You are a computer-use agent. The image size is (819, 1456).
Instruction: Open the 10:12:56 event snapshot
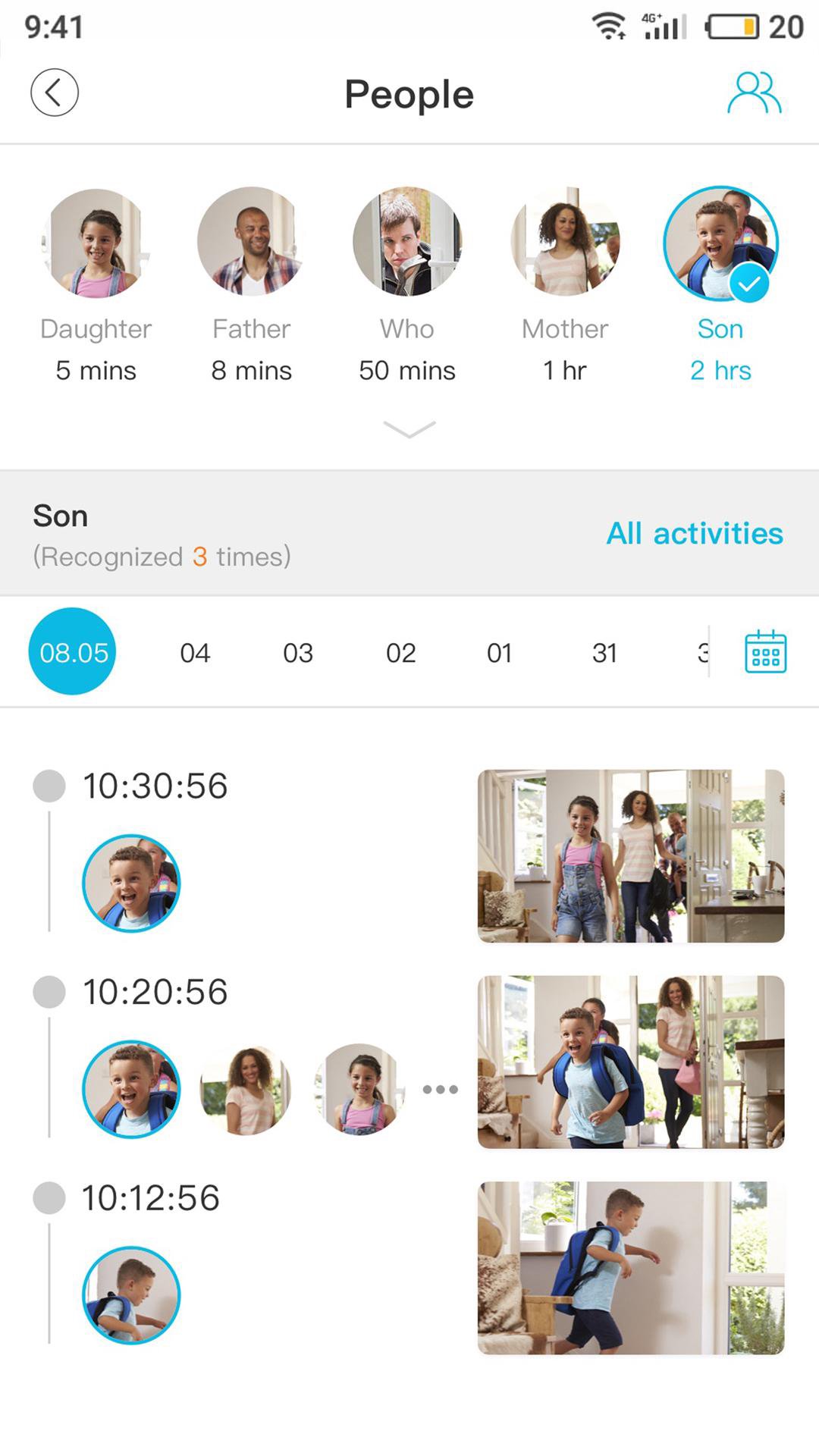coord(630,1268)
